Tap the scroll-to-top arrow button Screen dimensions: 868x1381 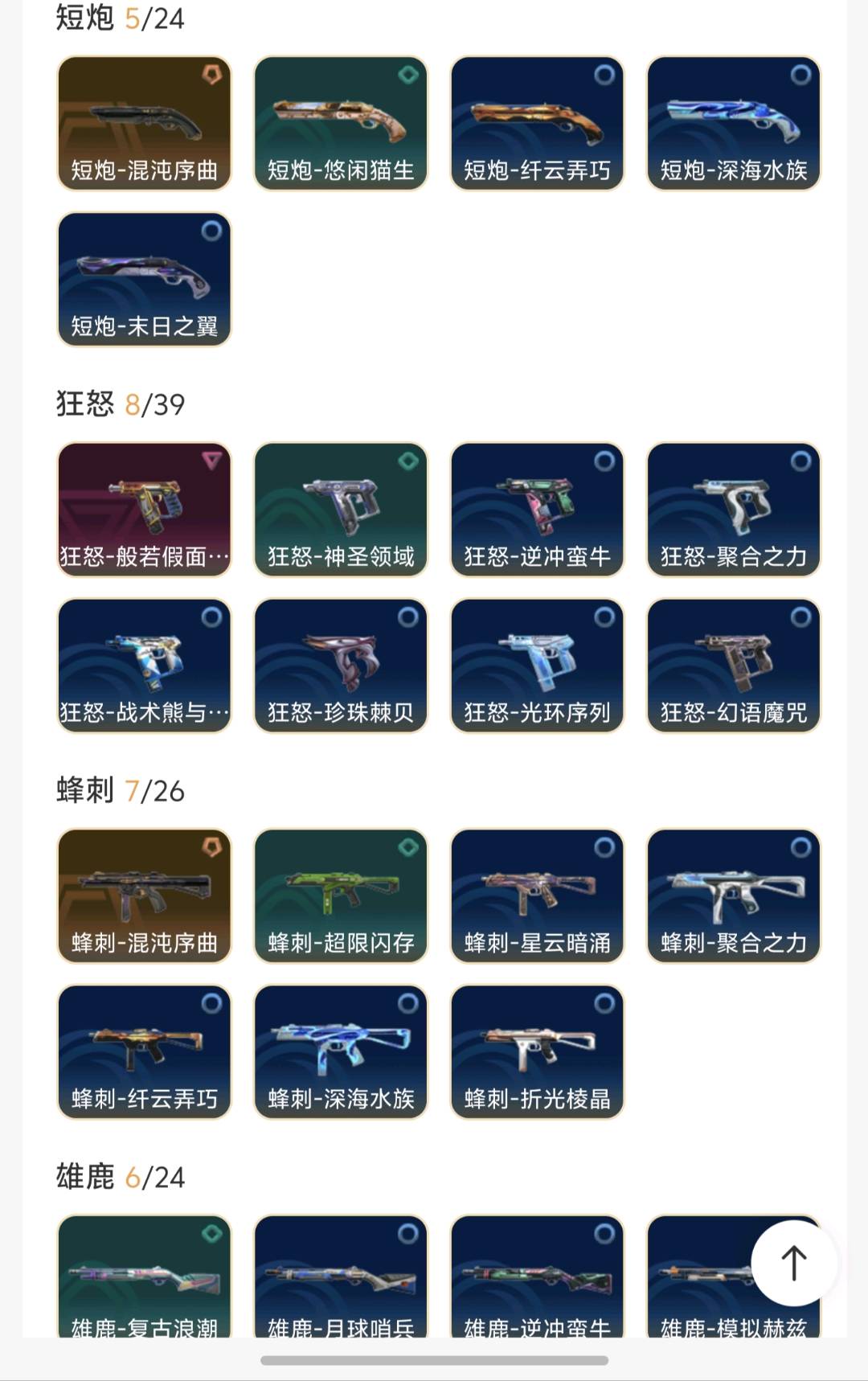pyautogui.click(x=794, y=1263)
